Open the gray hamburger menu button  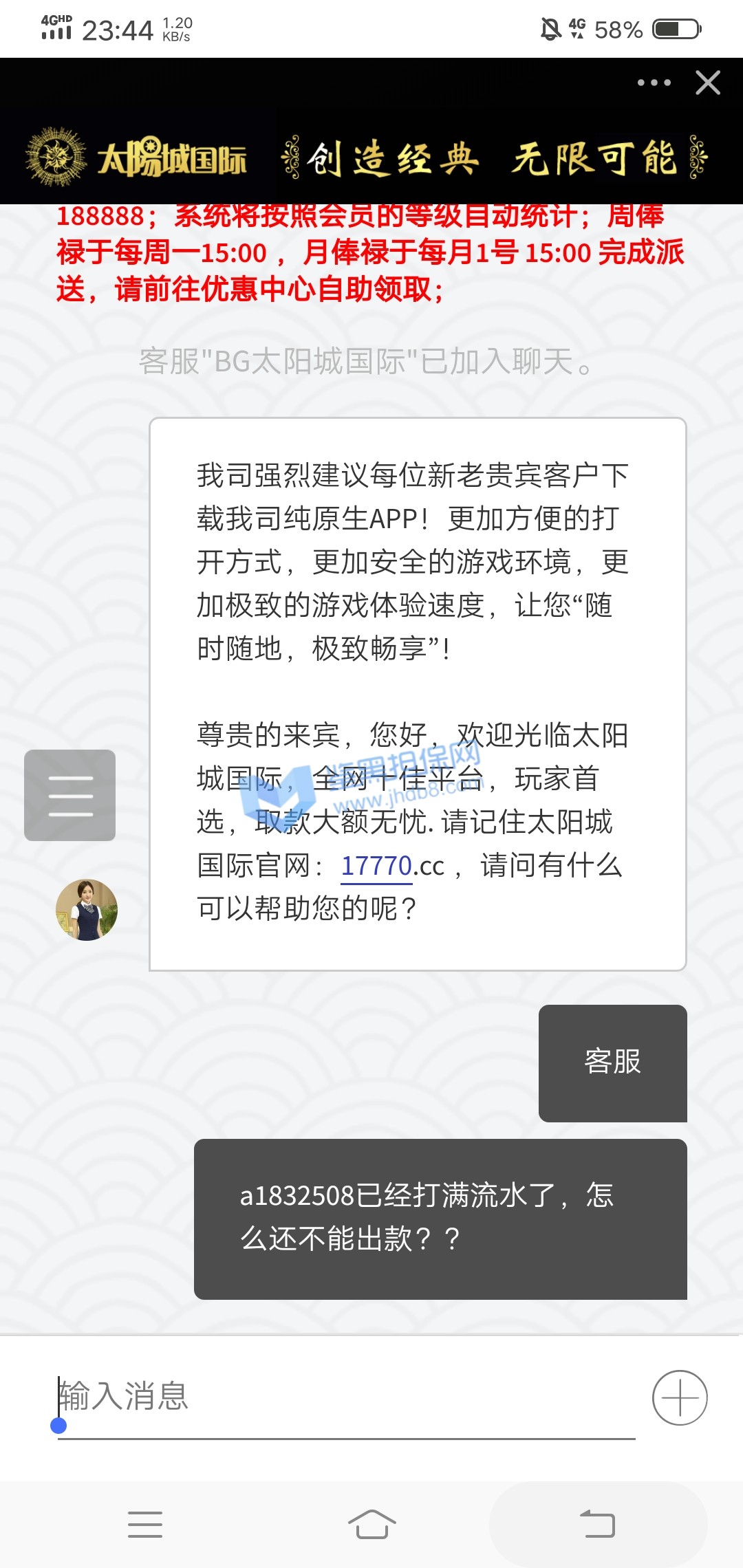pyautogui.click(x=70, y=795)
